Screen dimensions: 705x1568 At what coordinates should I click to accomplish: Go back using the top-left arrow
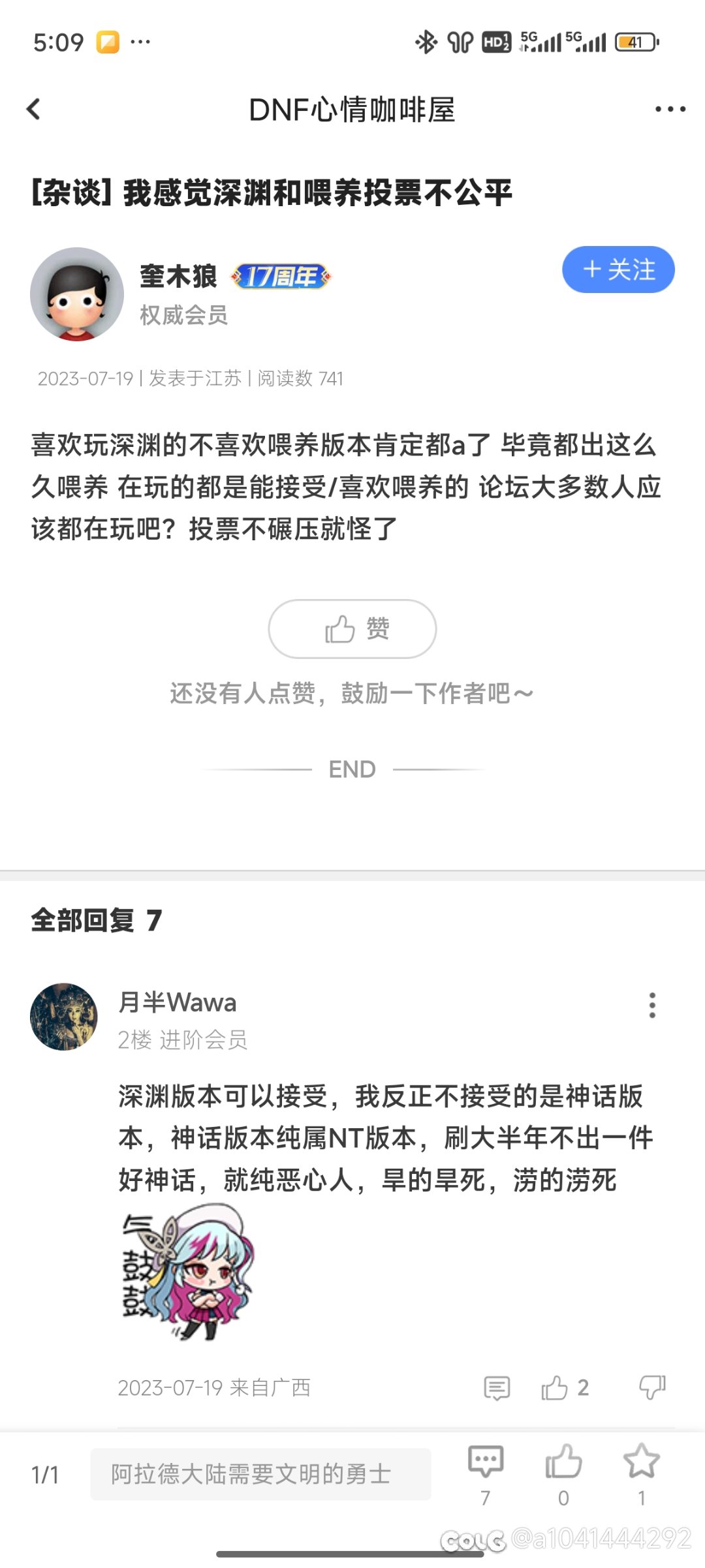[33, 109]
